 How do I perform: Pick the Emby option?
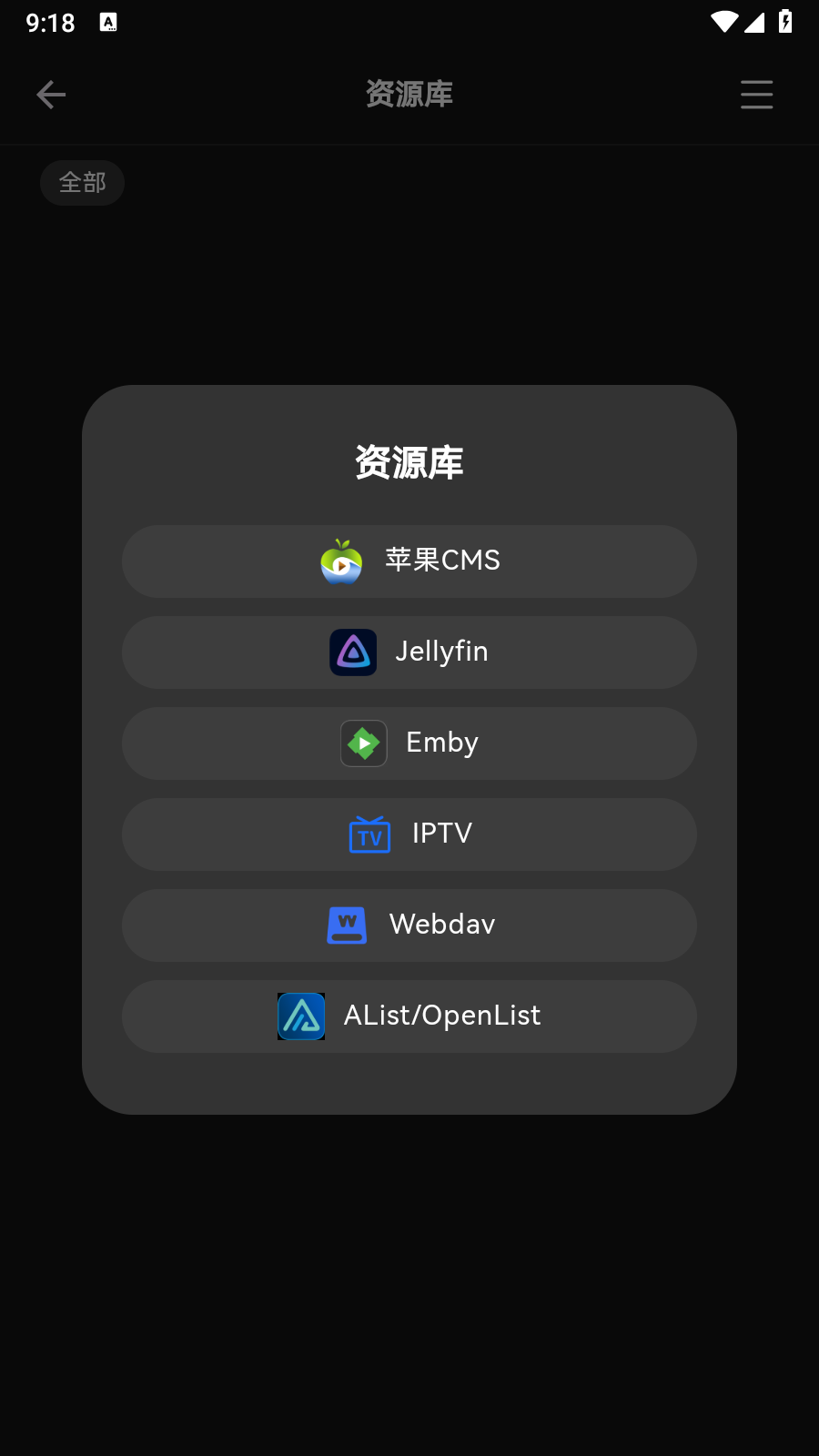[409, 743]
